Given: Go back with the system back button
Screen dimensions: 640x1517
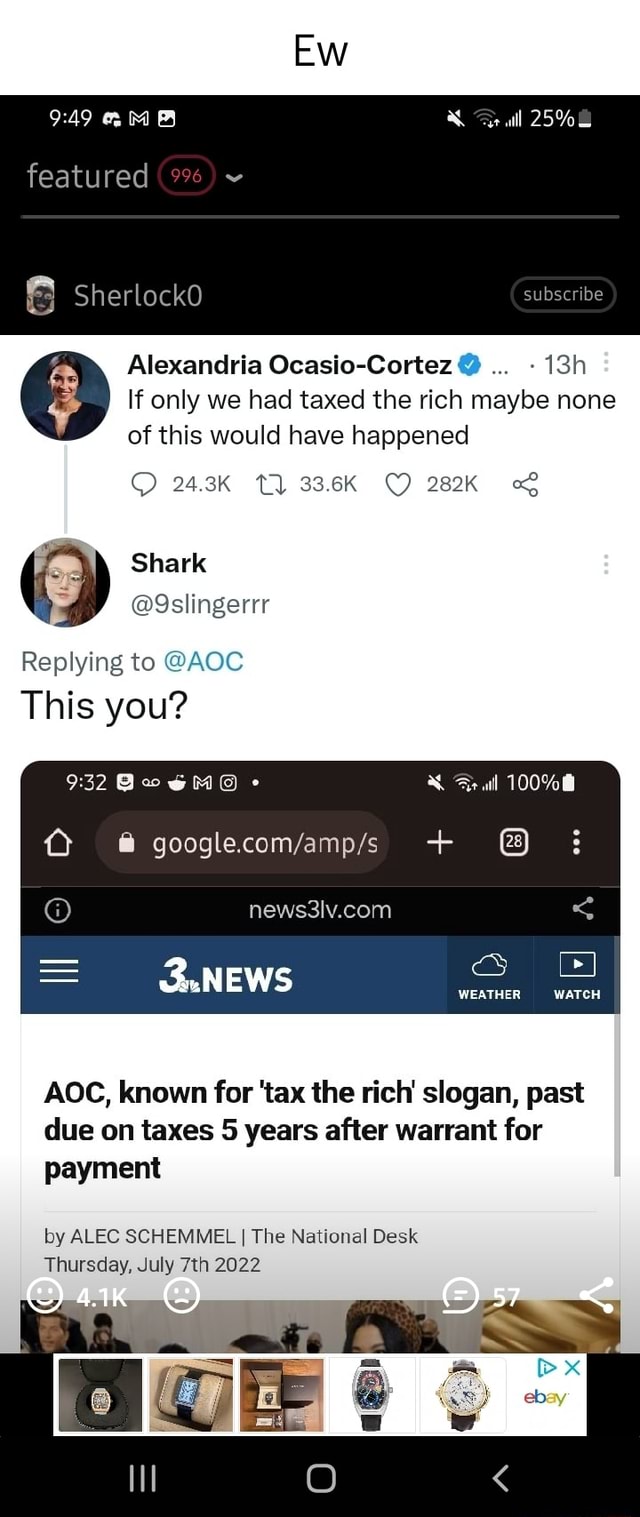Looking at the screenshot, I should [501, 1478].
